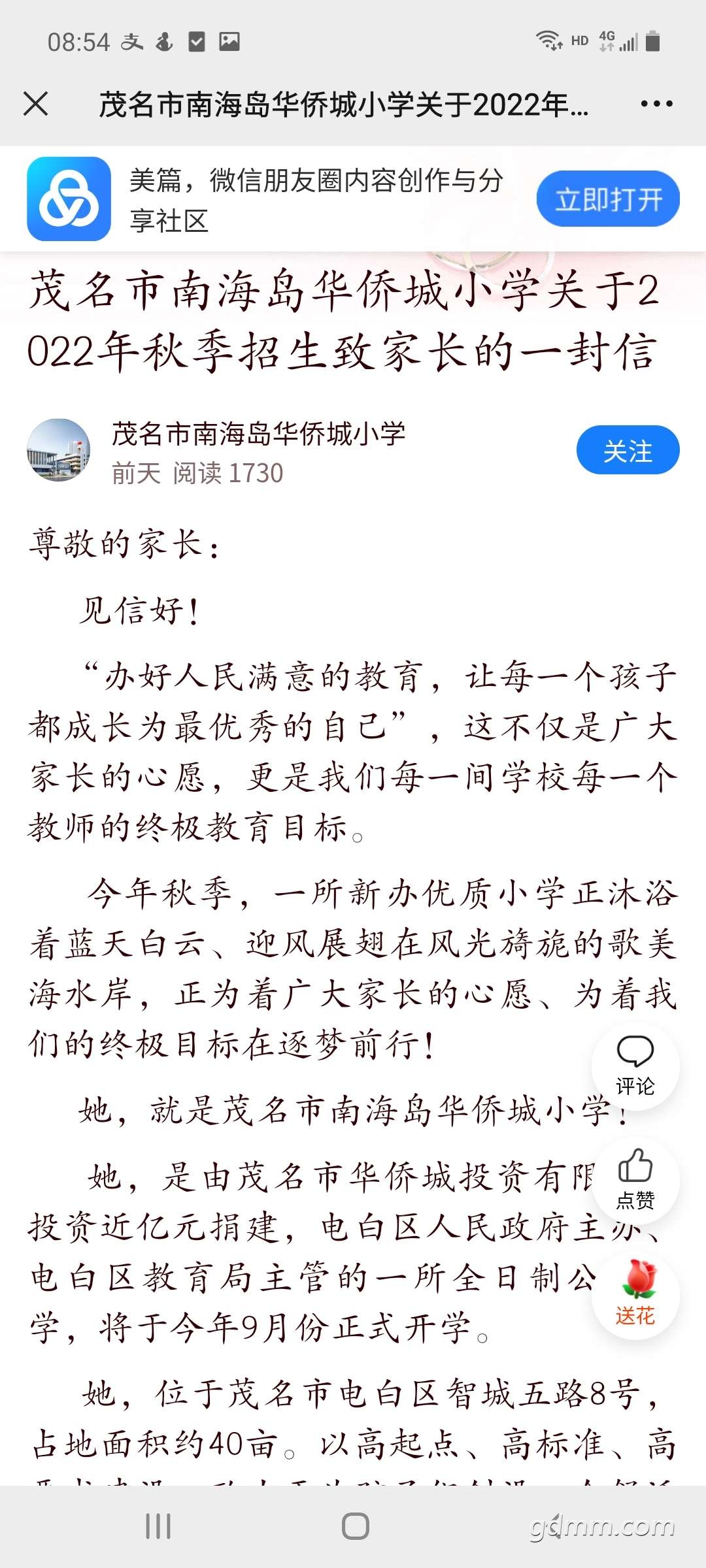Image resolution: width=706 pixels, height=1568 pixels.
Task: Open the system recent apps button
Action: (158, 1526)
